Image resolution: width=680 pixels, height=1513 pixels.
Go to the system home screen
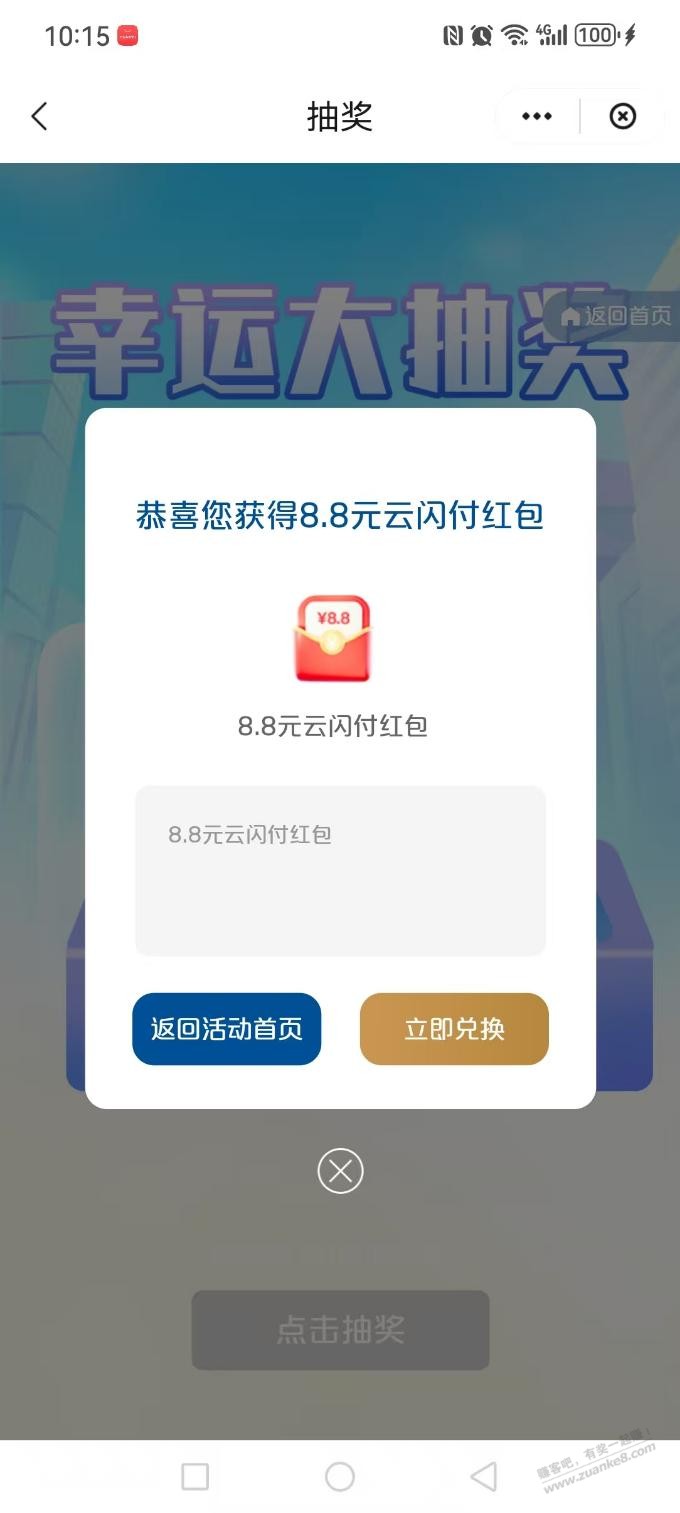340,1477
